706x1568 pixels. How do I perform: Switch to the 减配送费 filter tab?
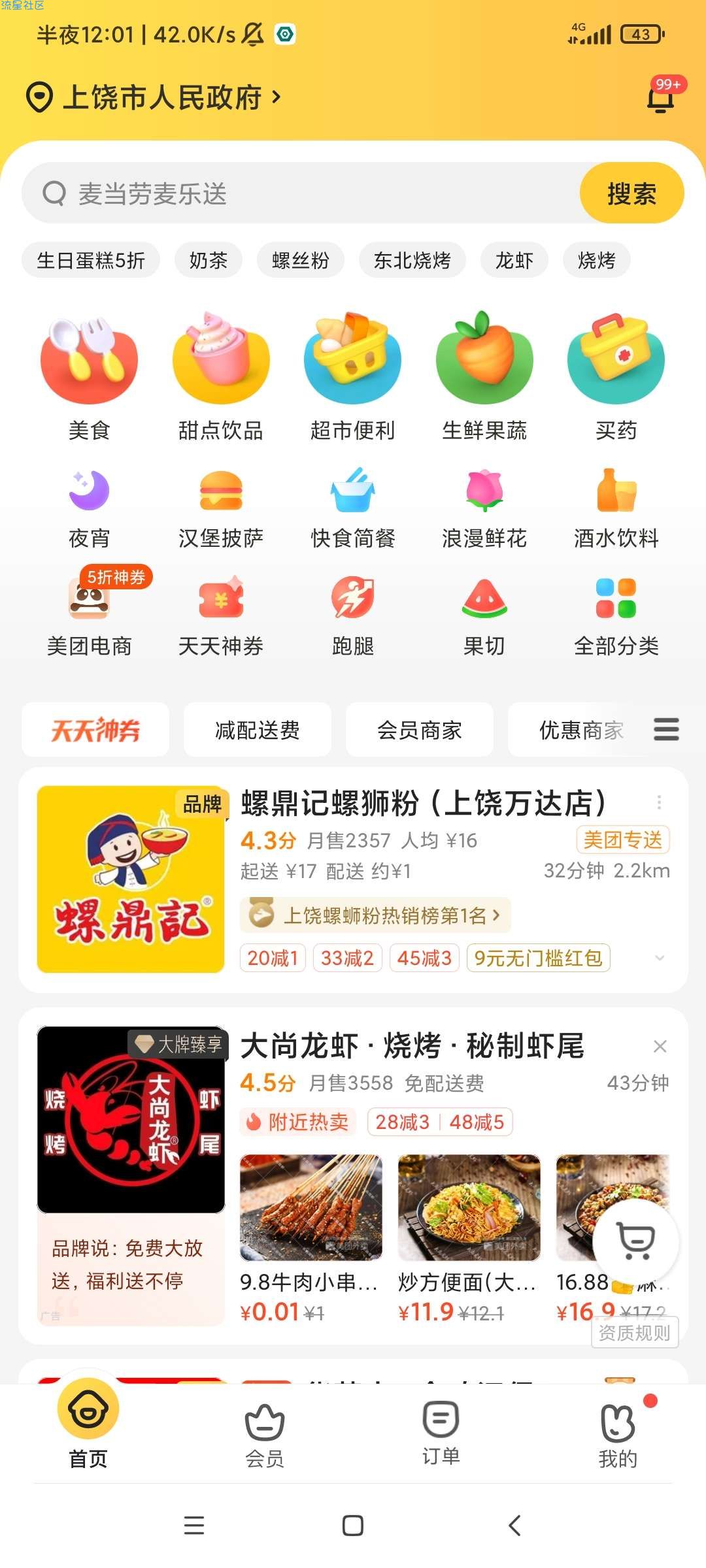257,730
